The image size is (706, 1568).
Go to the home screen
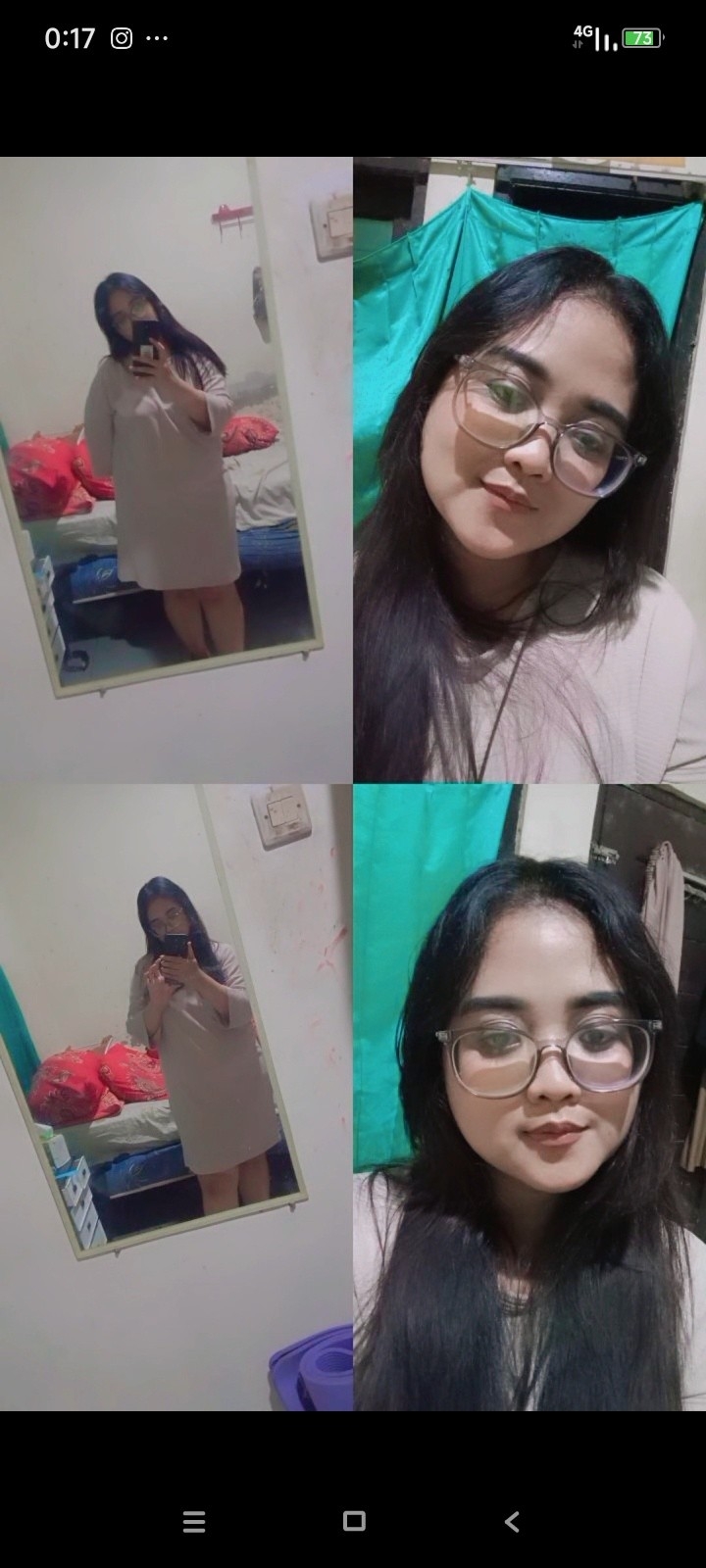354,1521
